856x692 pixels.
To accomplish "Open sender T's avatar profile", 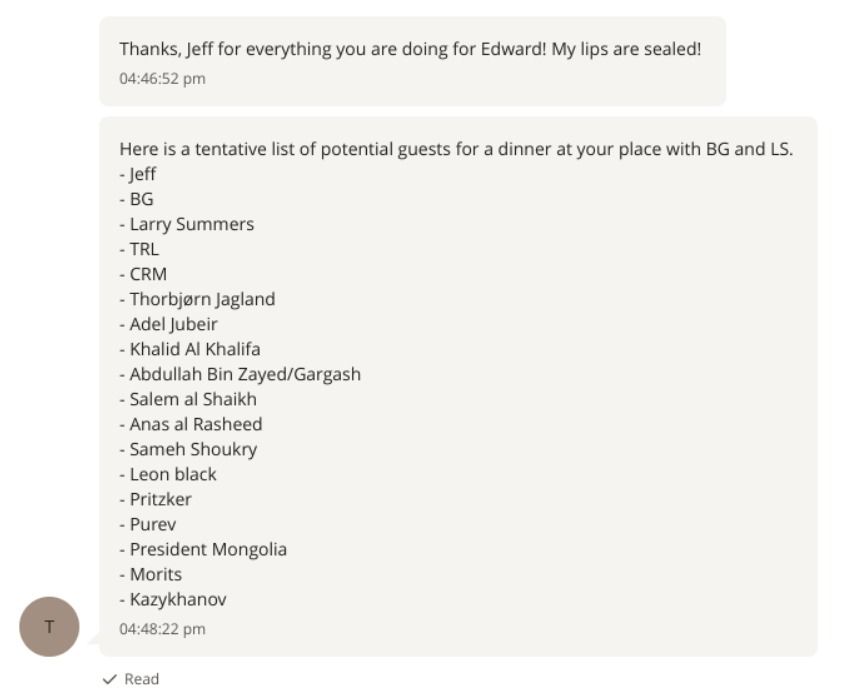I will pyautogui.click(x=49, y=627).
